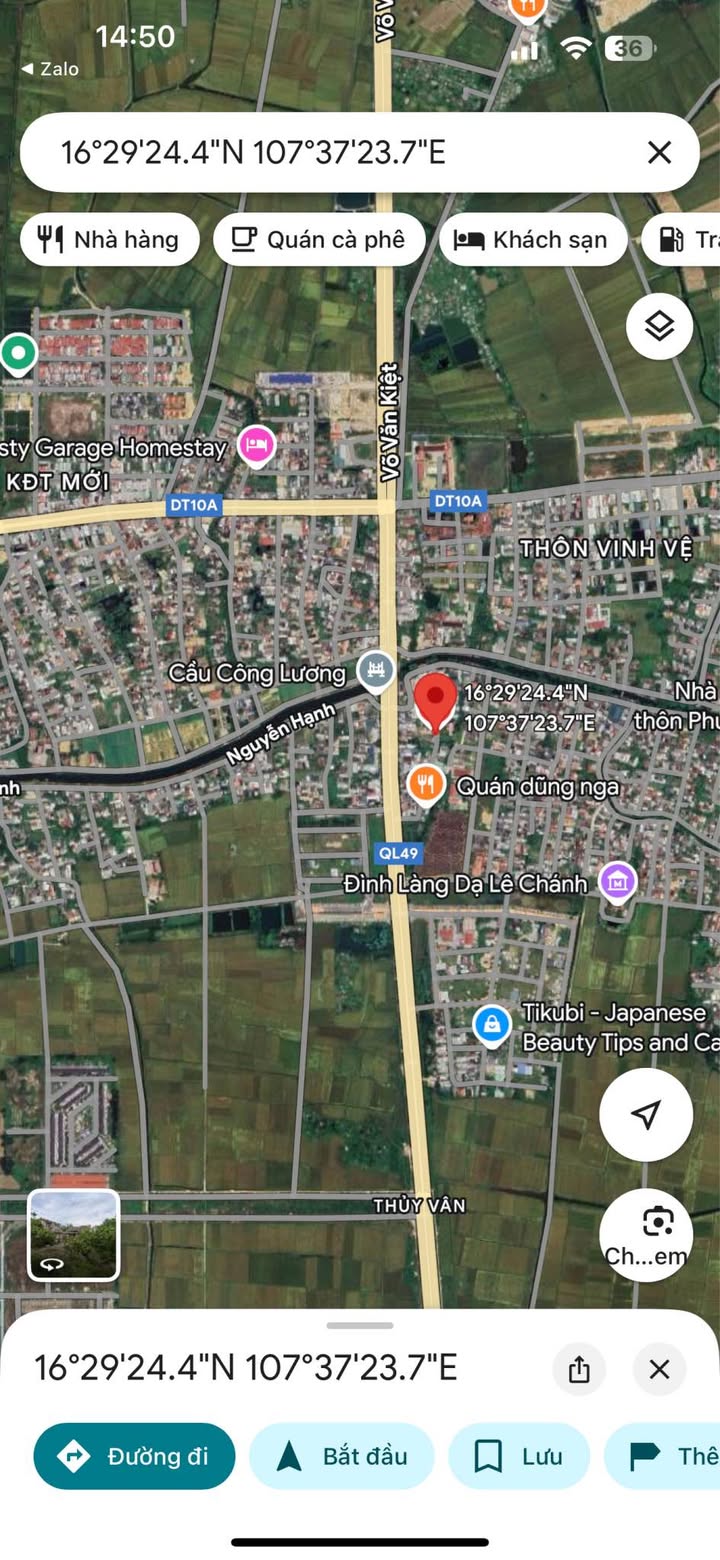Image resolution: width=720 pixels, height=1560 pixels.
Task: Choose the Khách sạn chip
Action: click(533, 239)
